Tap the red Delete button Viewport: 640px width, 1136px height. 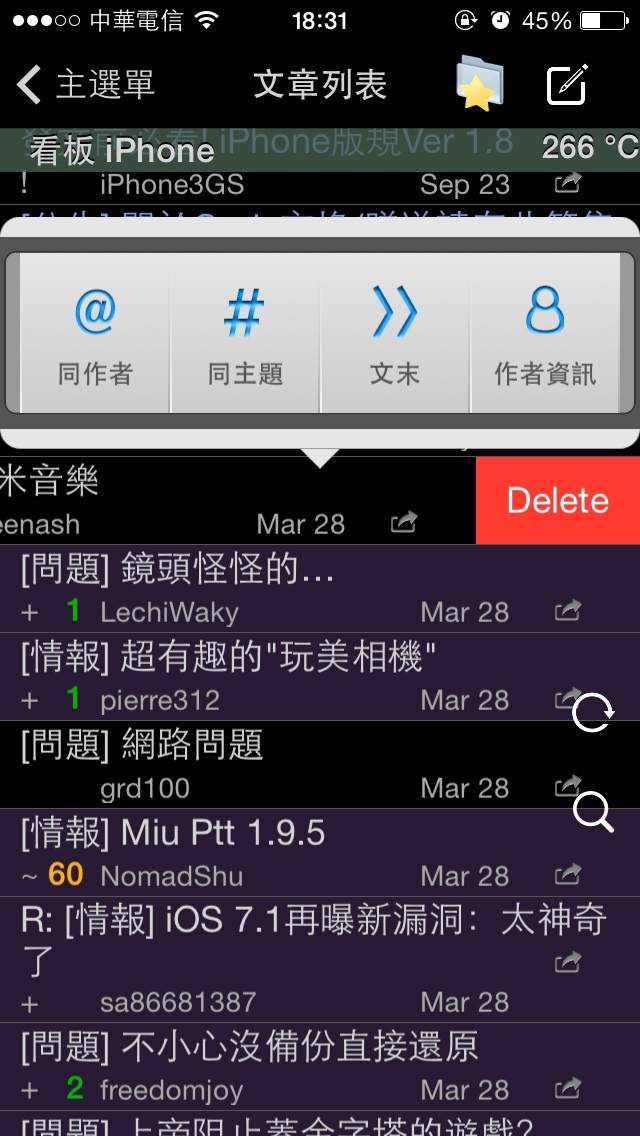(558, 501)
